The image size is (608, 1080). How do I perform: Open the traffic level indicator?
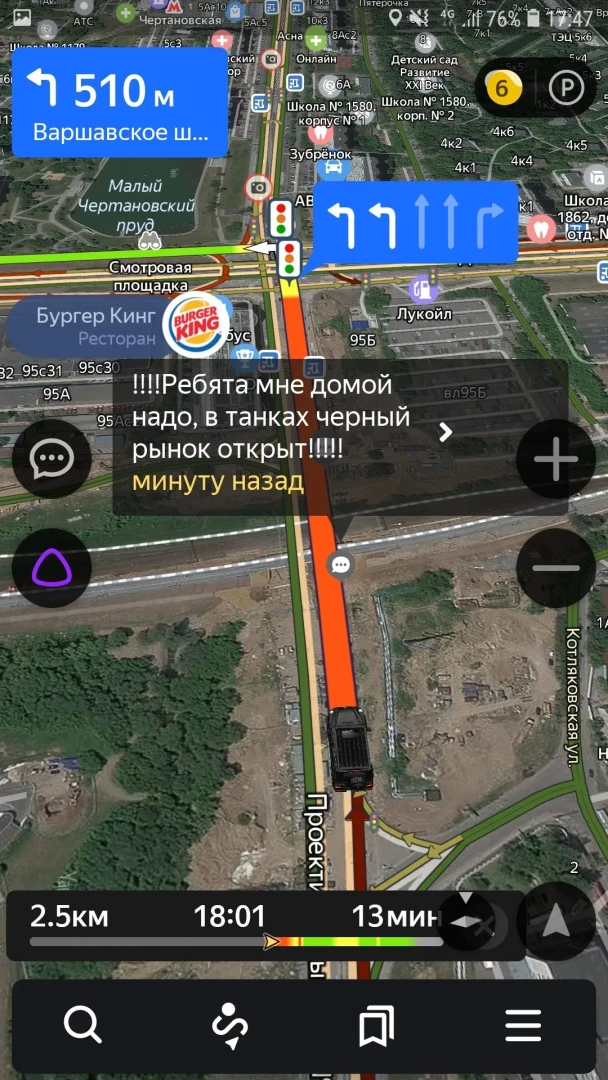pyautogui.click(x=503, y=89)
